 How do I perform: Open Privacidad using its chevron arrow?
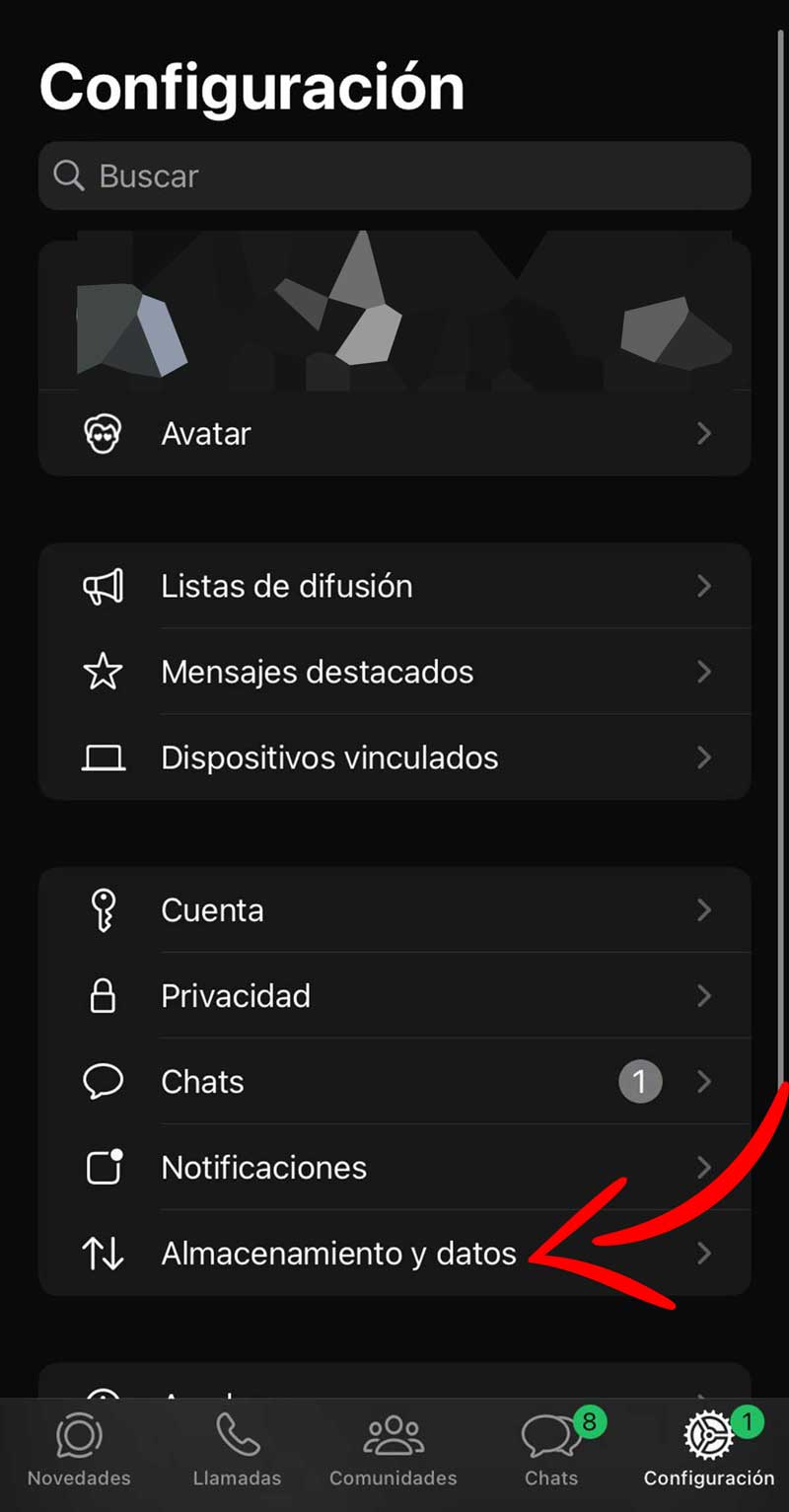click(704, 995)
